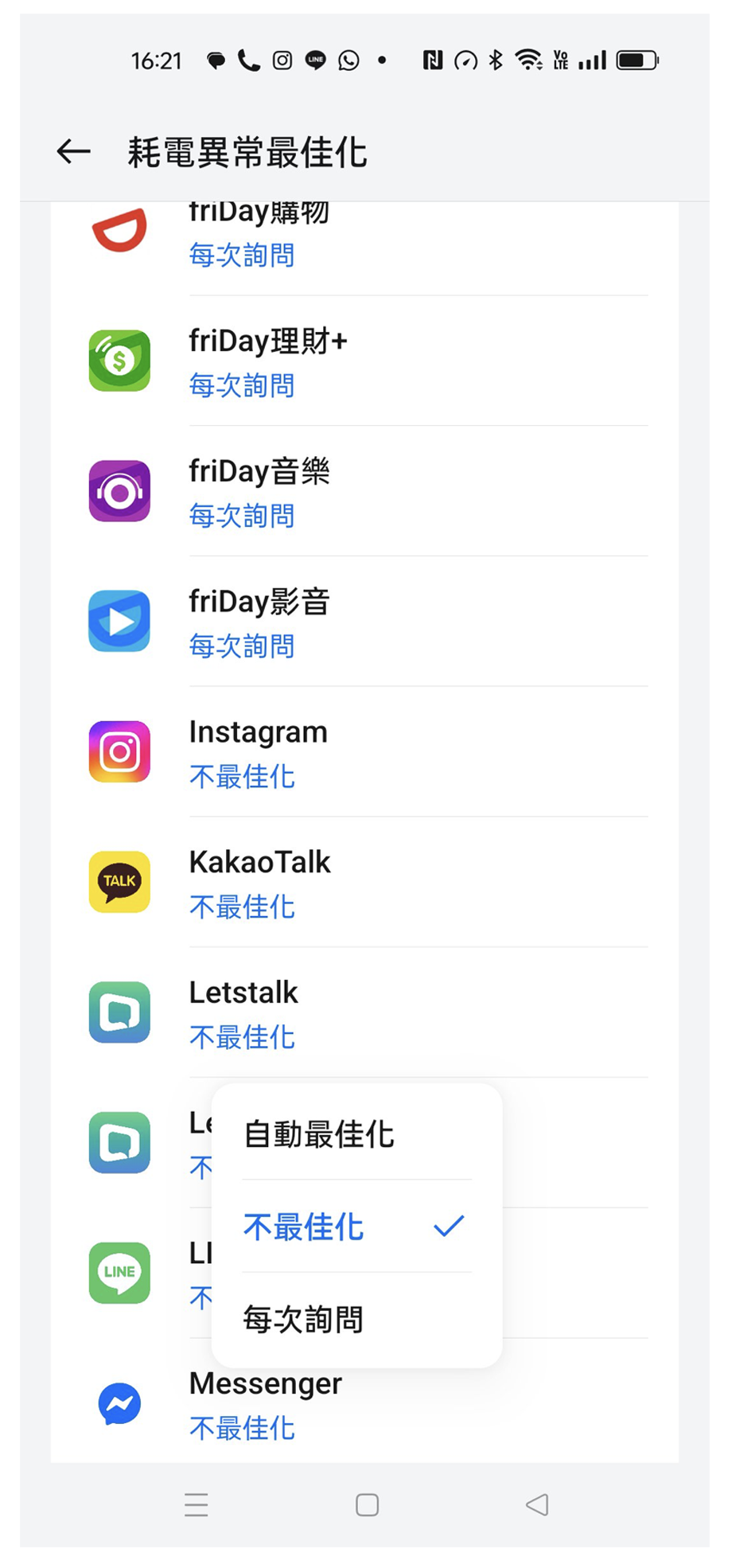Open friDay理財+ battery setting

click(366, 361)
